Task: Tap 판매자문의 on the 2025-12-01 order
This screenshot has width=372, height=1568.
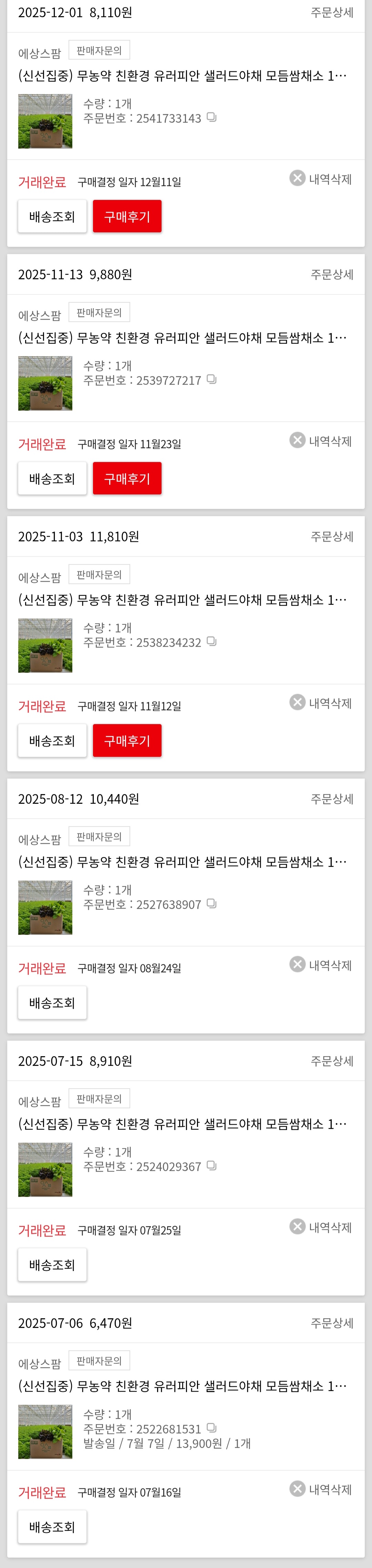Action: pyautogui.click(x=99, y=51)
